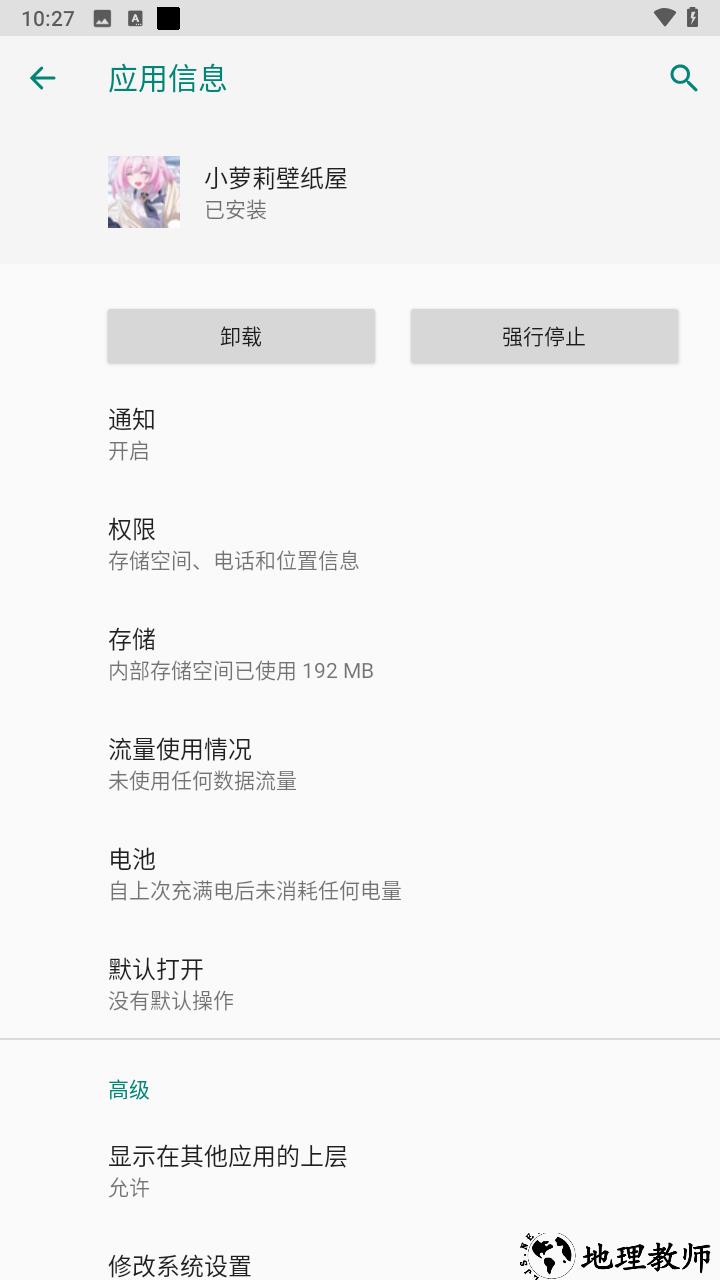This screenshot has width=720, height=1280.
Task: View 流量使用情况 data usage
Action: (x=360, y=764)
